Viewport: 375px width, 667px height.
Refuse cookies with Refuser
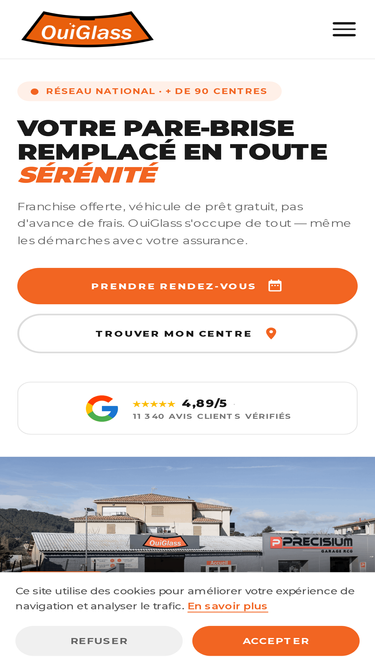pyautogui.click(x=99, y=641)
